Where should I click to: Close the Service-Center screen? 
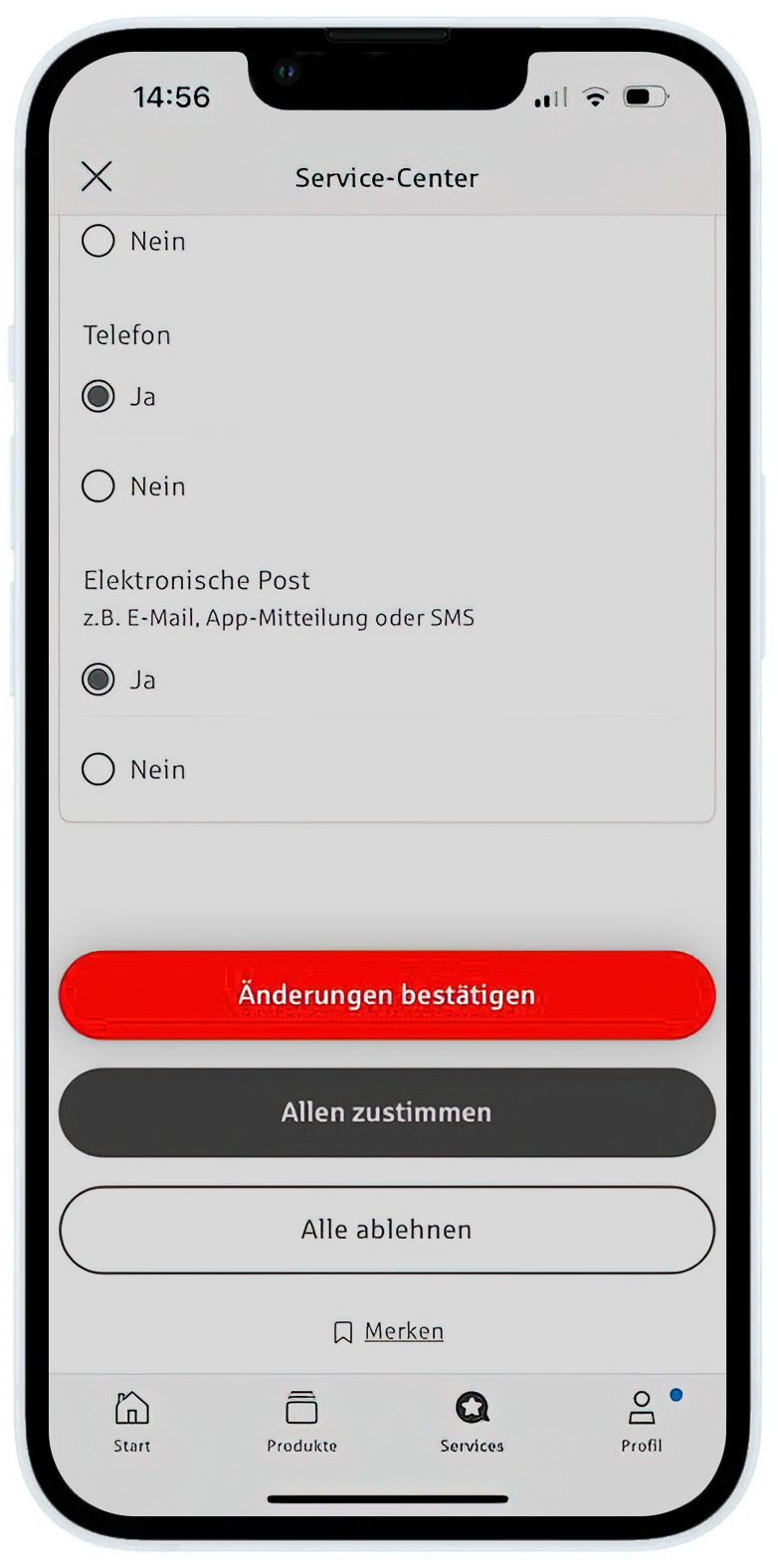tap(97, 177)
